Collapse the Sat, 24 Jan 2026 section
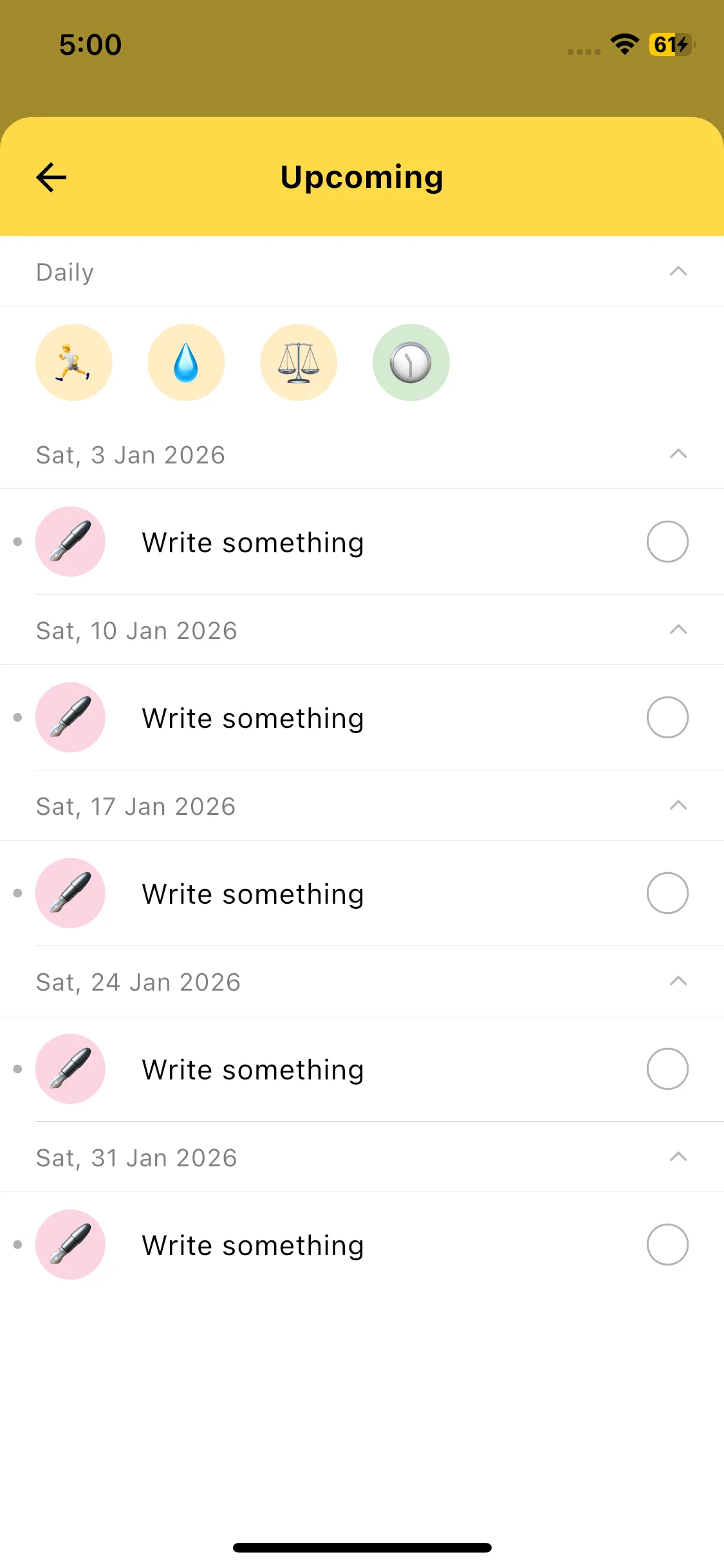The image size is (724, 1568). [x=678, y=982]
